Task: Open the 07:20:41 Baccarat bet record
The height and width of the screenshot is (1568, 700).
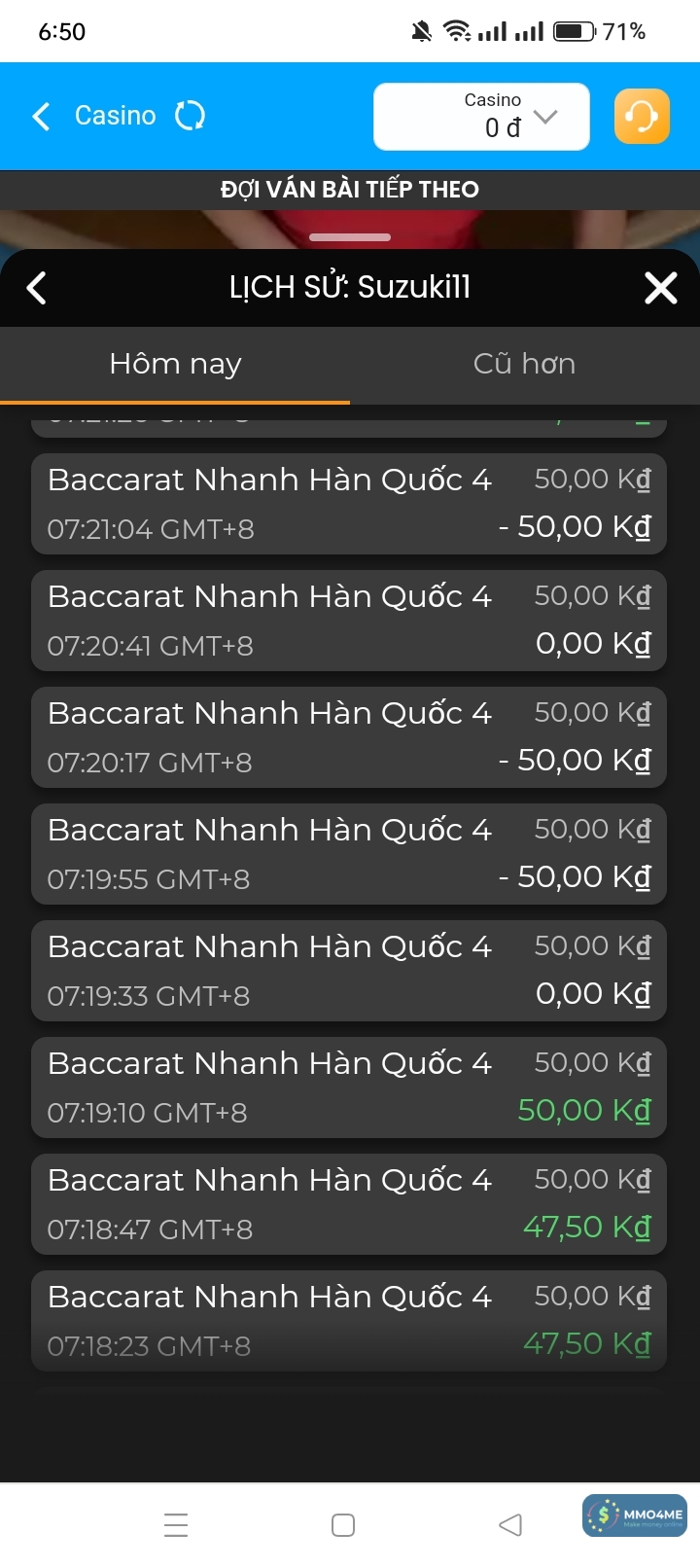Action: pos(349,621)
